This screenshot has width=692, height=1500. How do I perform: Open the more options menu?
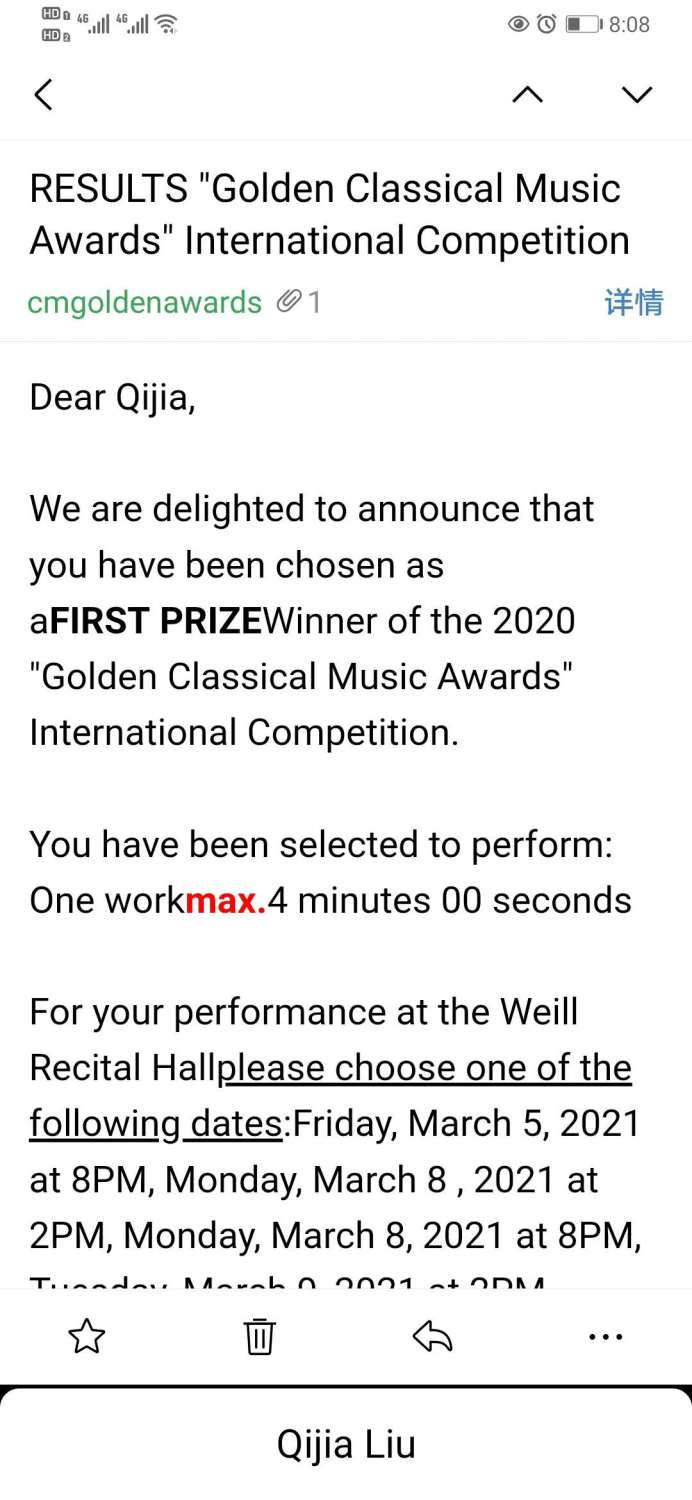coord(606,1336)
